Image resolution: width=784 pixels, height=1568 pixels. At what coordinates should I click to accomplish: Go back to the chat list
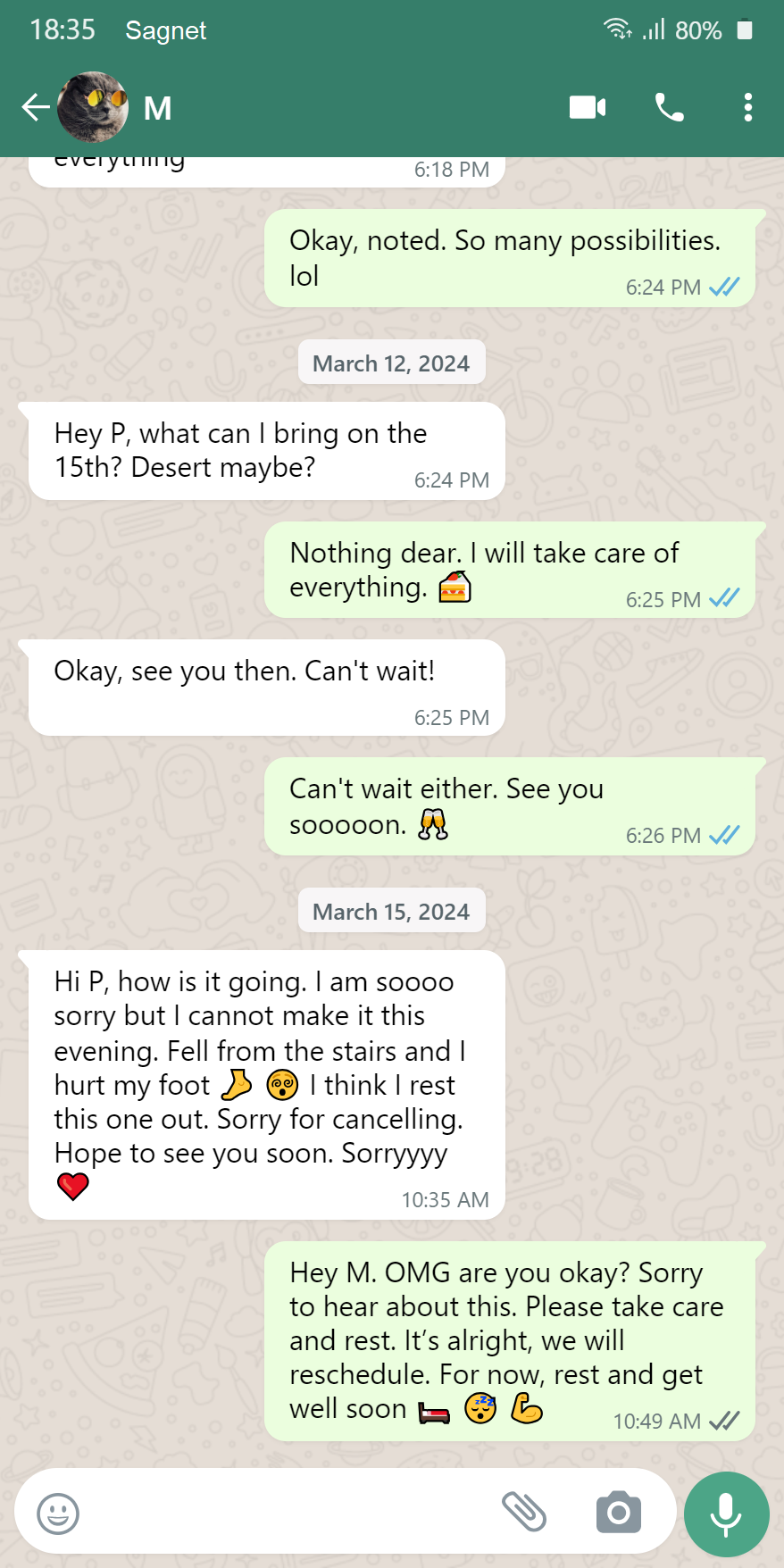coord(34,108)
